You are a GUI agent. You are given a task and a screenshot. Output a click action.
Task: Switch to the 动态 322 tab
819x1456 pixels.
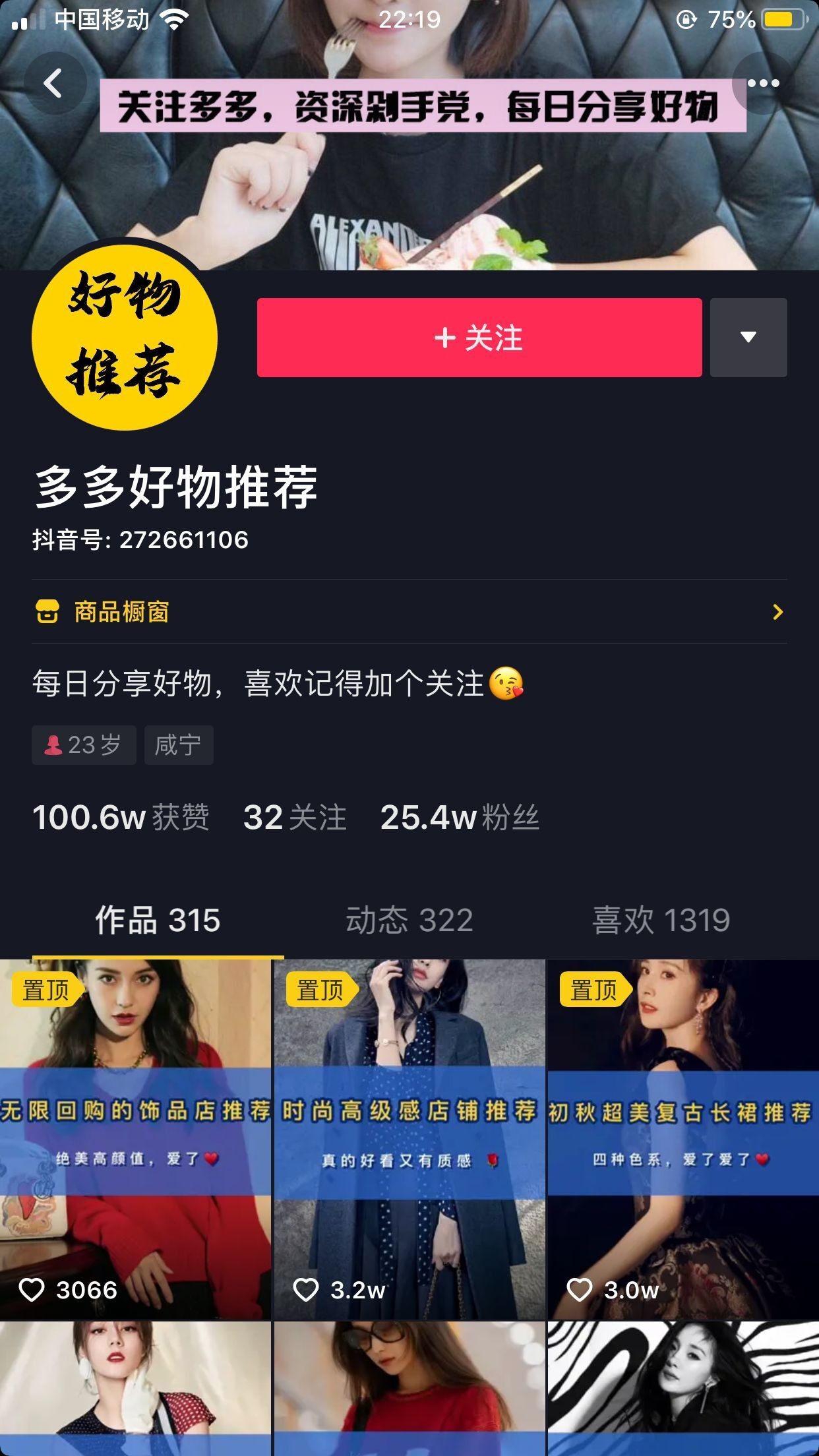tap(409, 920)
